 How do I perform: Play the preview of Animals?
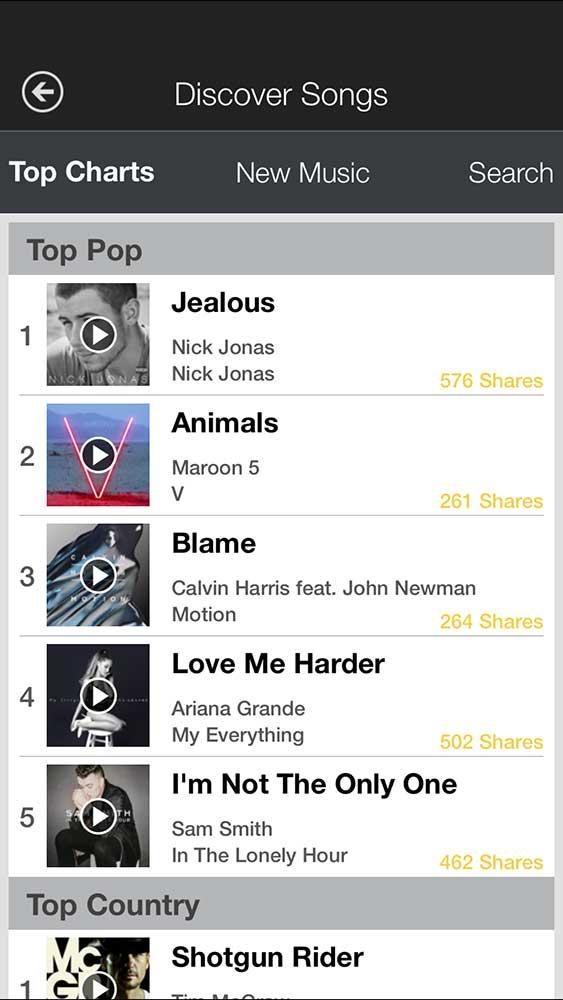(x=98, y=455)
